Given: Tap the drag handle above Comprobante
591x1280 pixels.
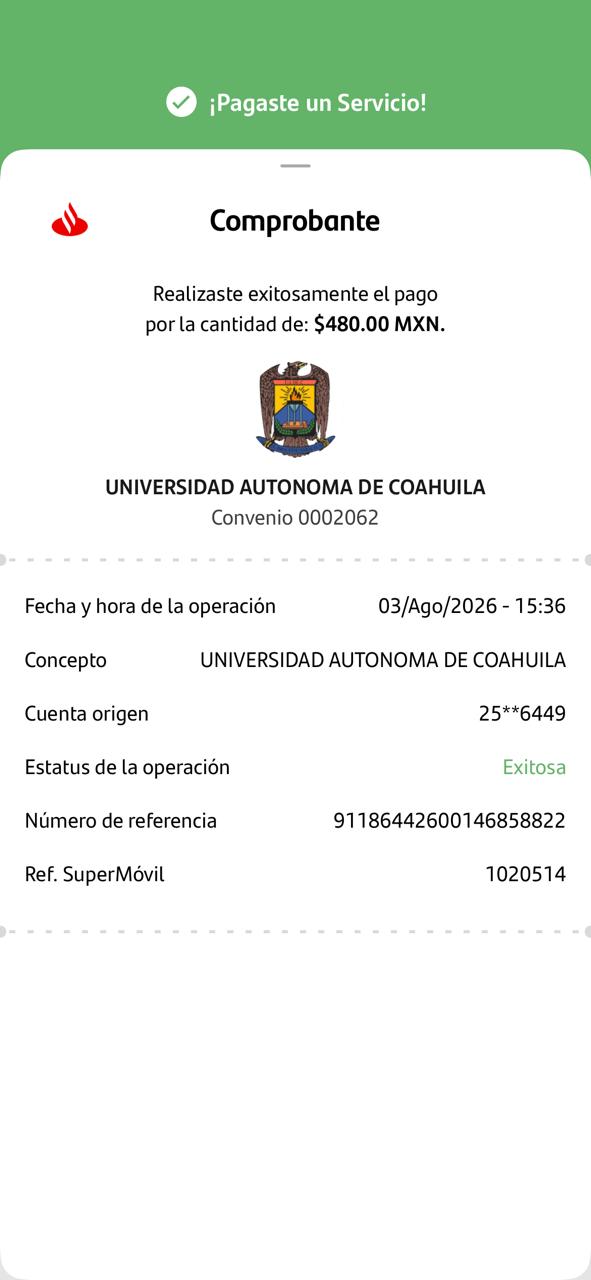Looking at the screenshot, I should (295, 166).
